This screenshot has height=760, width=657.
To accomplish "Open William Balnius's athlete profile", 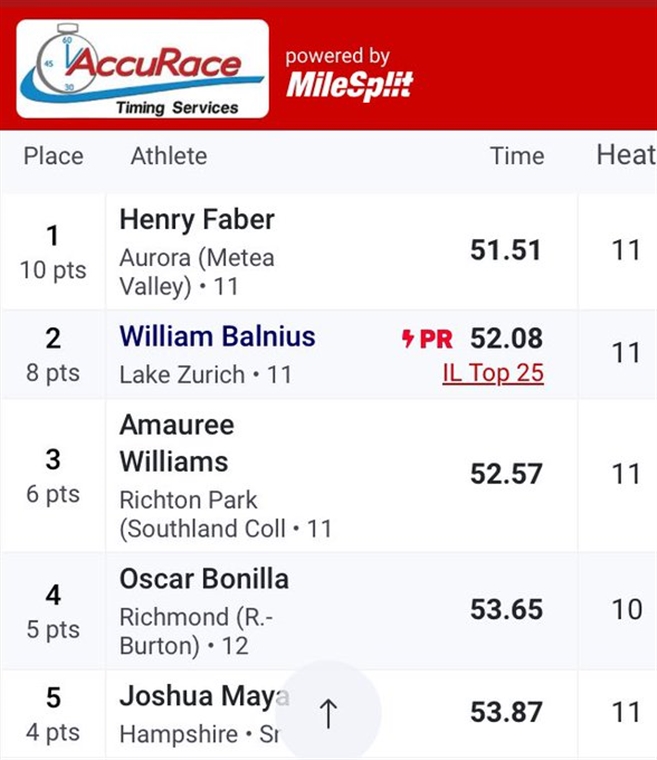I will (x=217, y=337).
